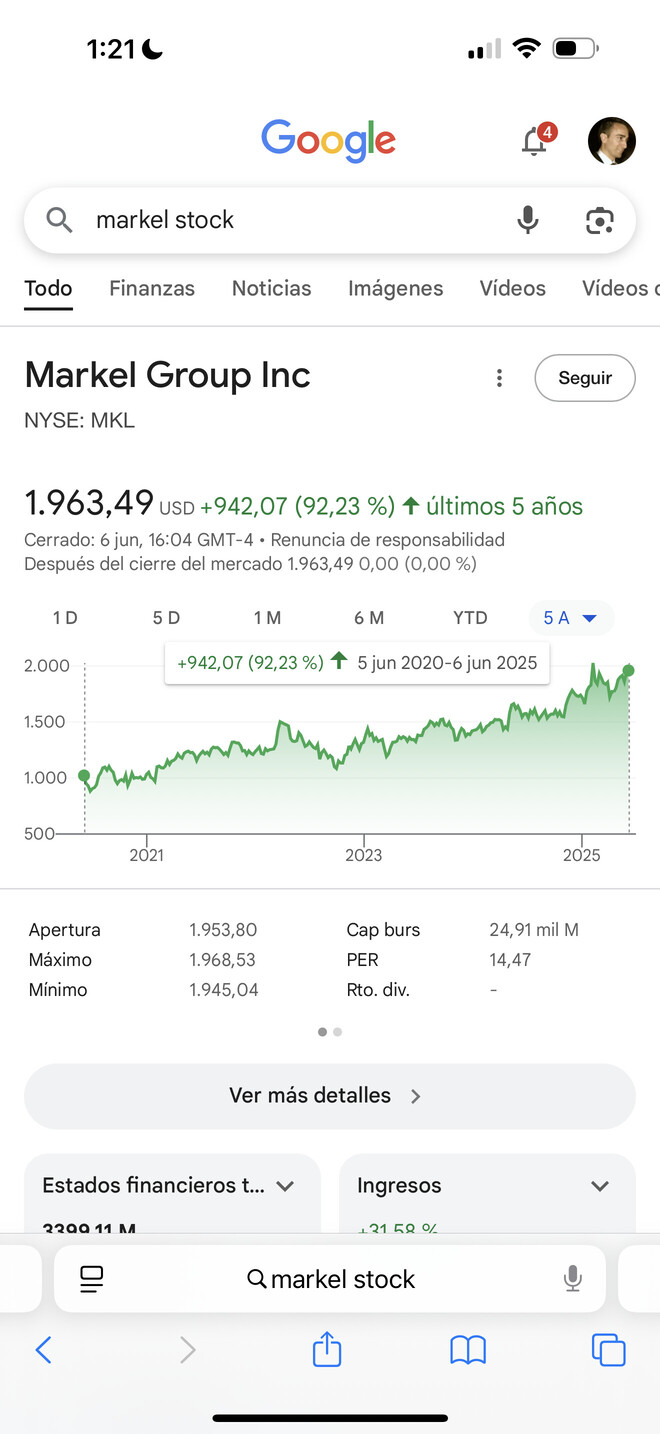The image size is (660, 1434).
Task: Follow Markel Group with Seguir button
Action: [585, 378]
